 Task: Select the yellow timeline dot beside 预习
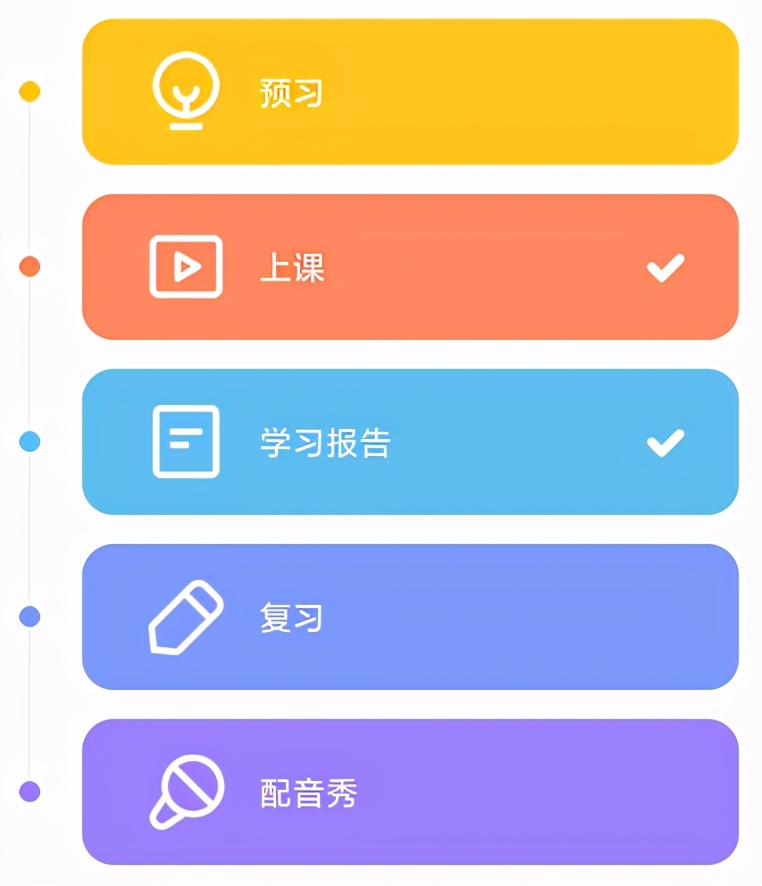pos(30,90)
